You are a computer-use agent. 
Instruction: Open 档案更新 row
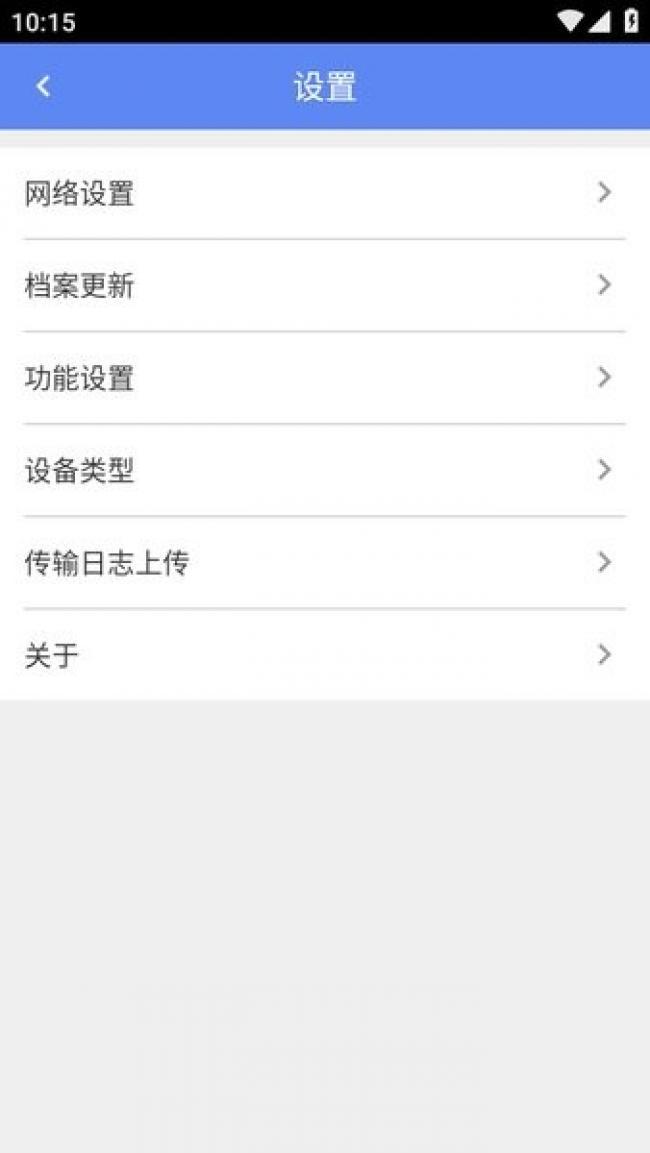tap(325, 285)
